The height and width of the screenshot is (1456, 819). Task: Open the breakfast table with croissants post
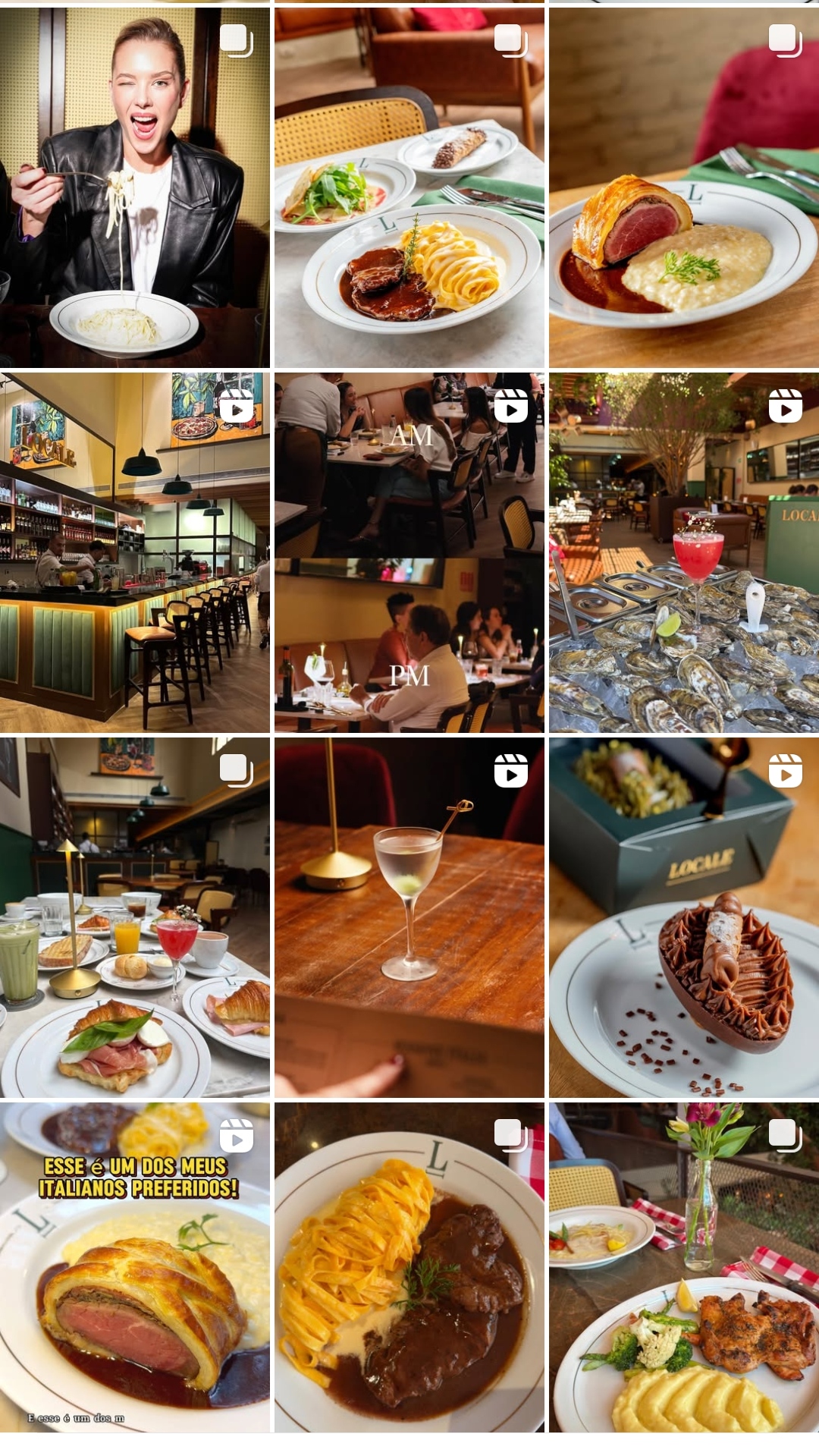134,917
